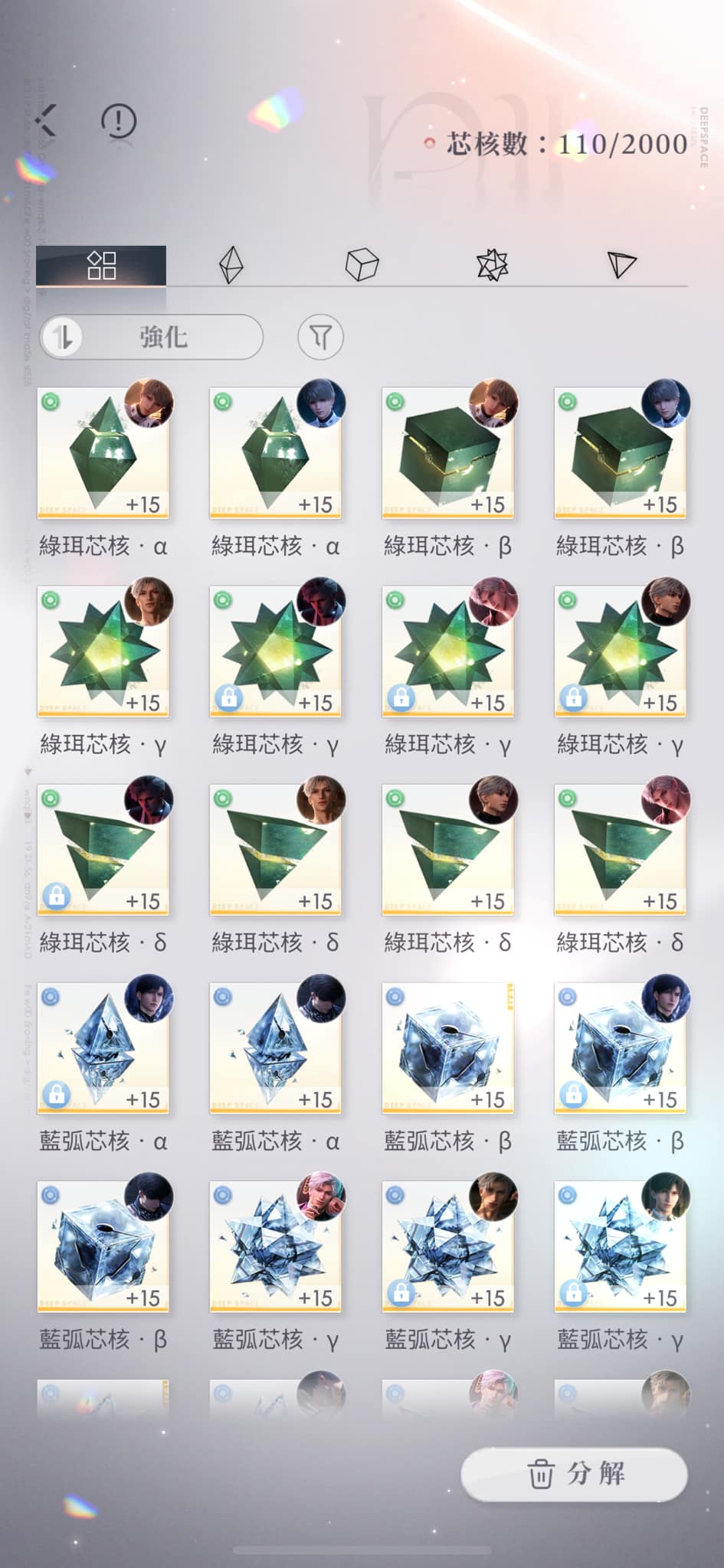The width and height of the screenshot is (724, 1568).
Task: Go back using the arrow icon
Action: (46, 120)
